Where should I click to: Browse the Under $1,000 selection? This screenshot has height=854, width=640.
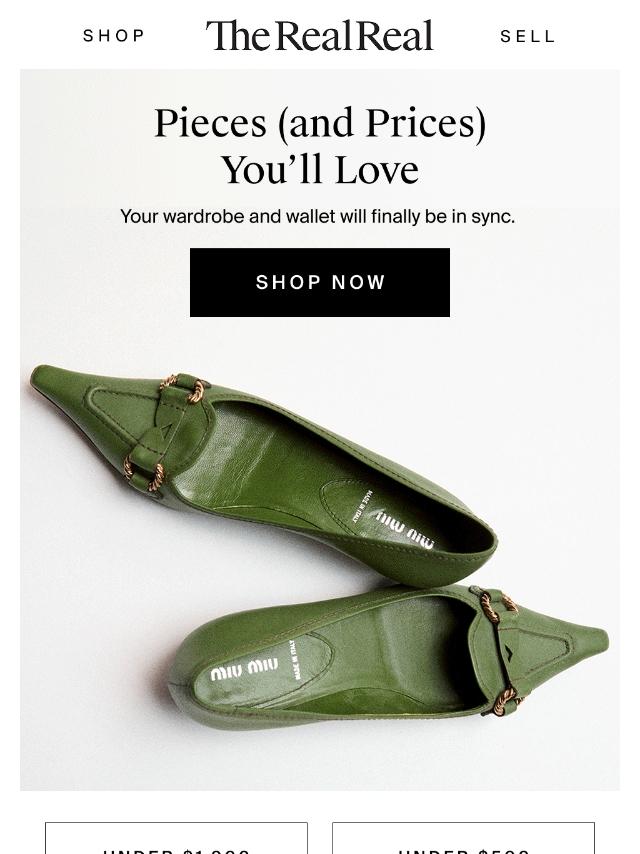[176, 841]
